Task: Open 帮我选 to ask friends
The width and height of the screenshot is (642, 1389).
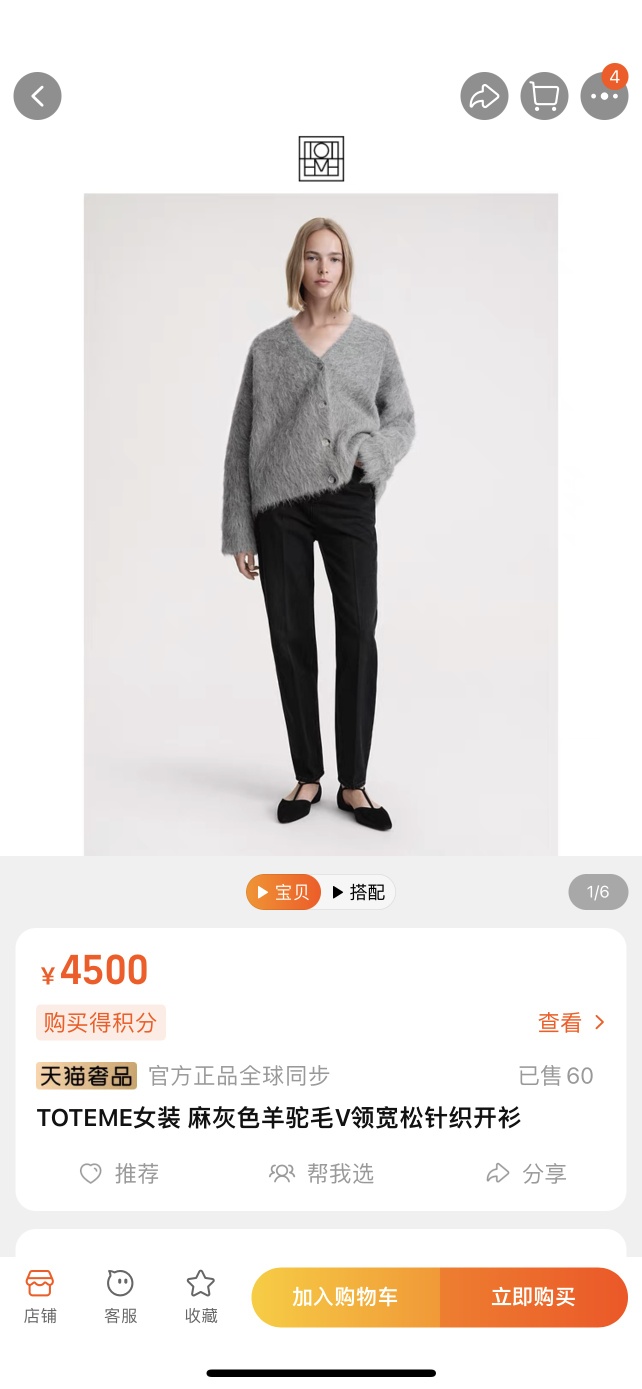Action: pos(321,1173)
